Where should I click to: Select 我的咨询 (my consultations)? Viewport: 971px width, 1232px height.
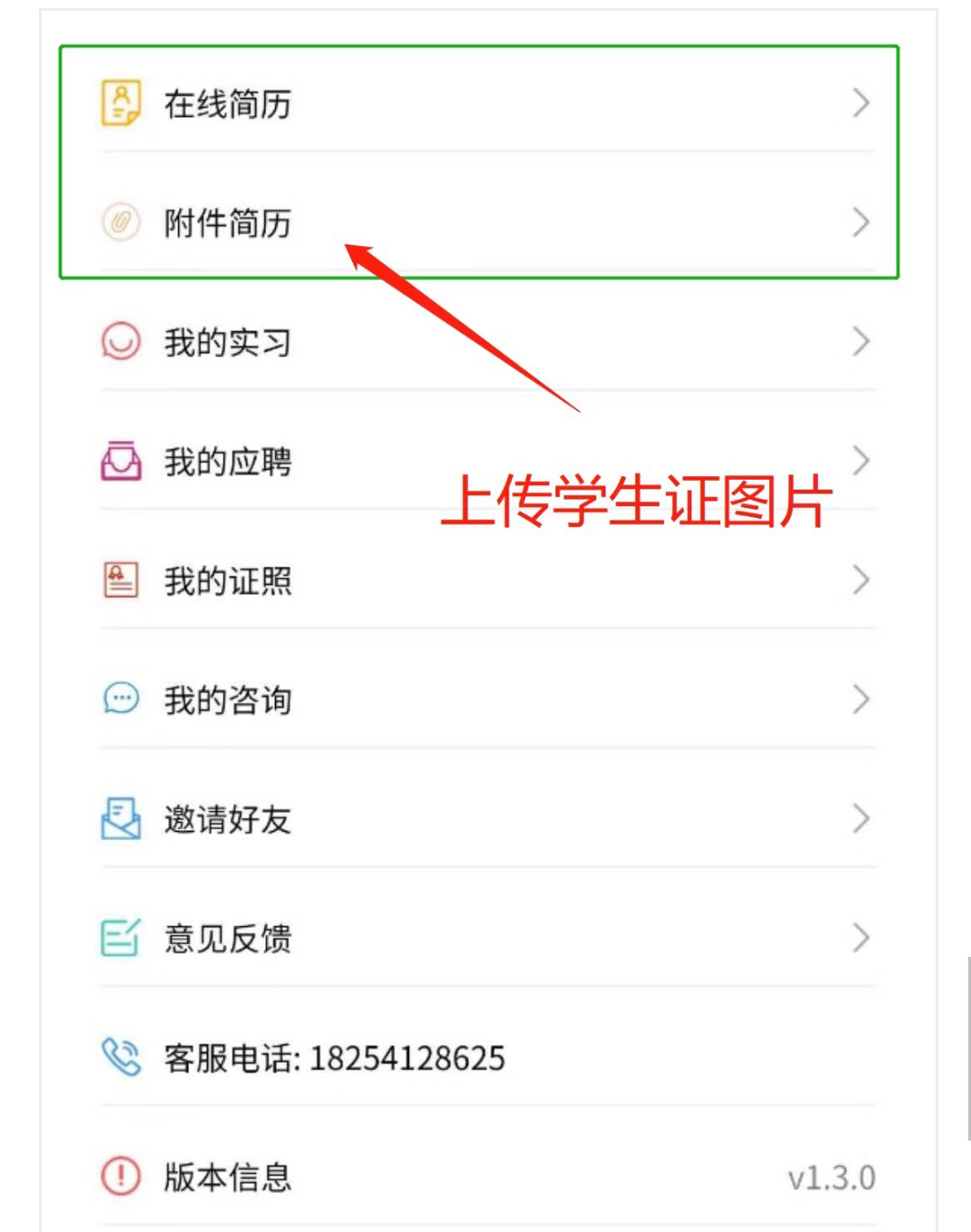click(226, 700)
